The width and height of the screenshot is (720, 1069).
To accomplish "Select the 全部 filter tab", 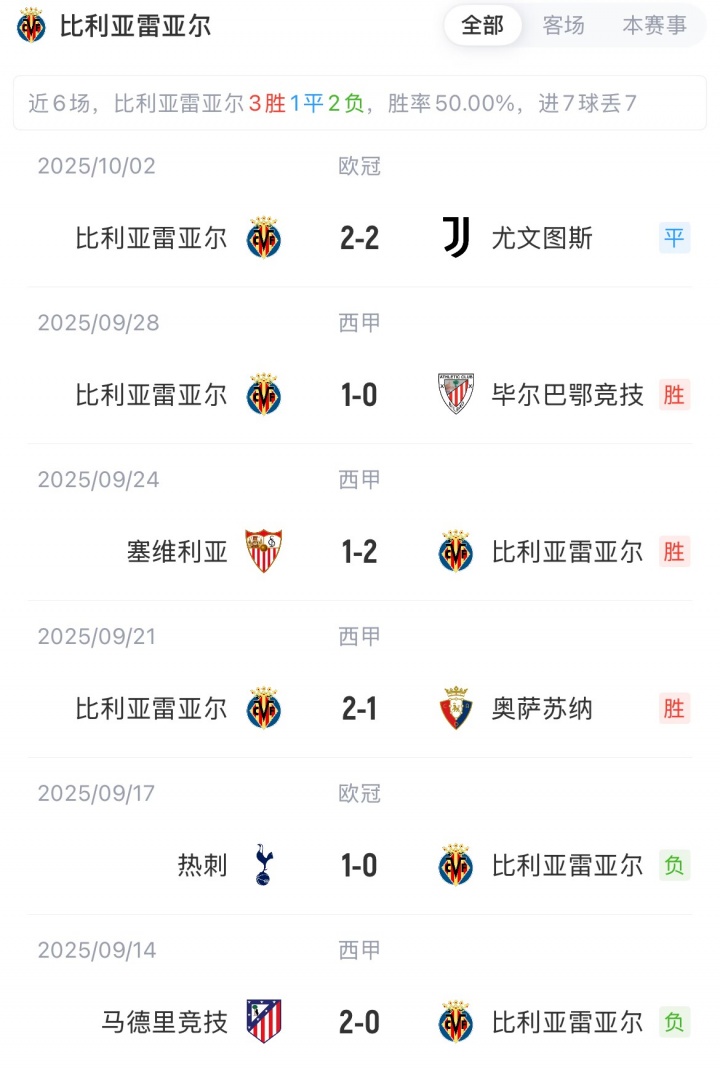I will 482,25.
